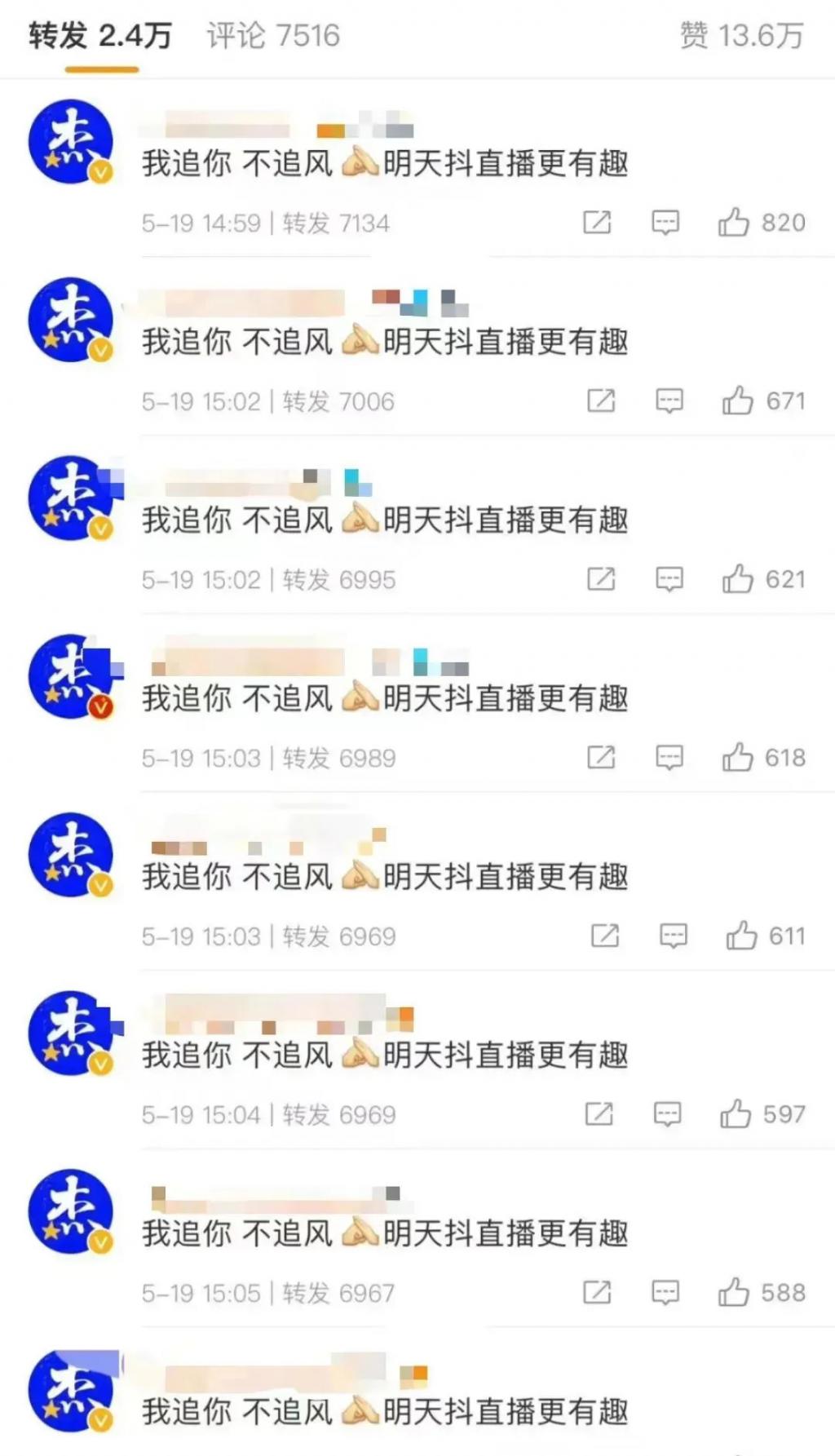Forward the repost with 转发 6989
This screenshot has width=835, height=1456.
pyautogui.click(x=601, y=758)
